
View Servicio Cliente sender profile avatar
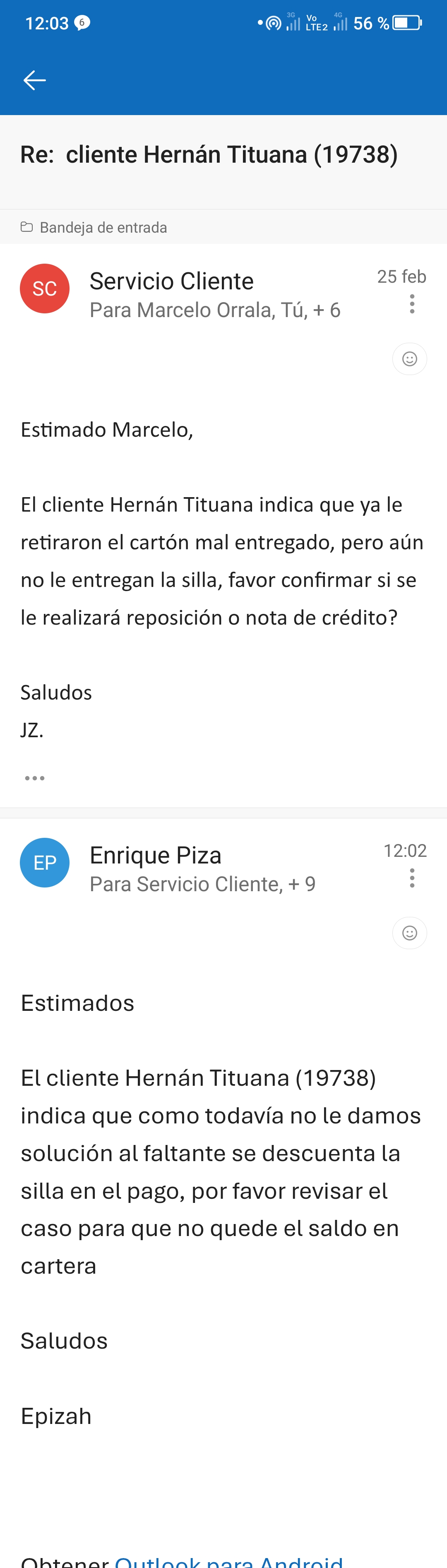tap(44, 289)
